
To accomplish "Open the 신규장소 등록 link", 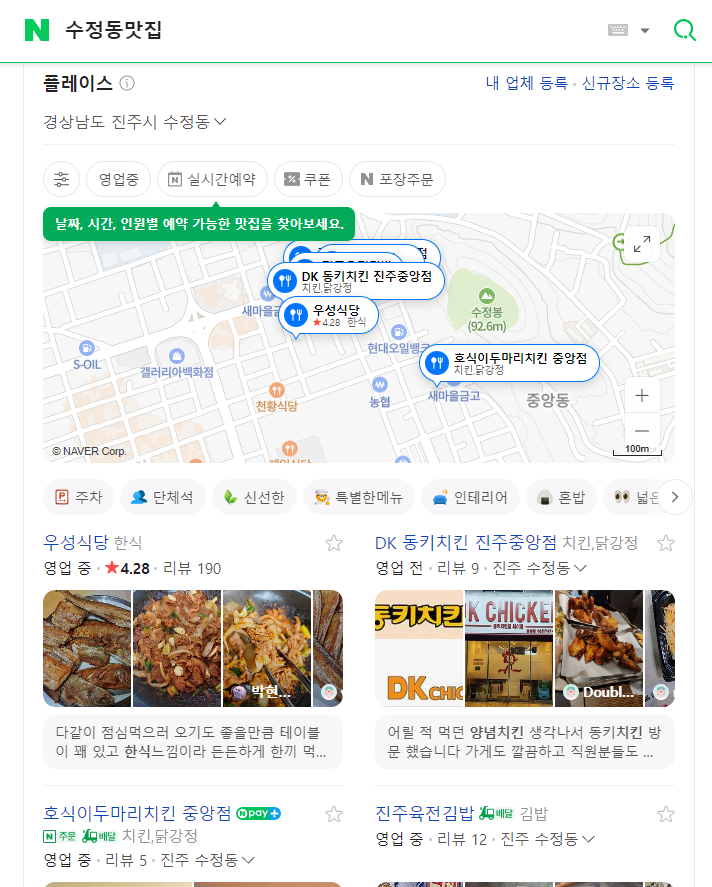I will 628,83.
